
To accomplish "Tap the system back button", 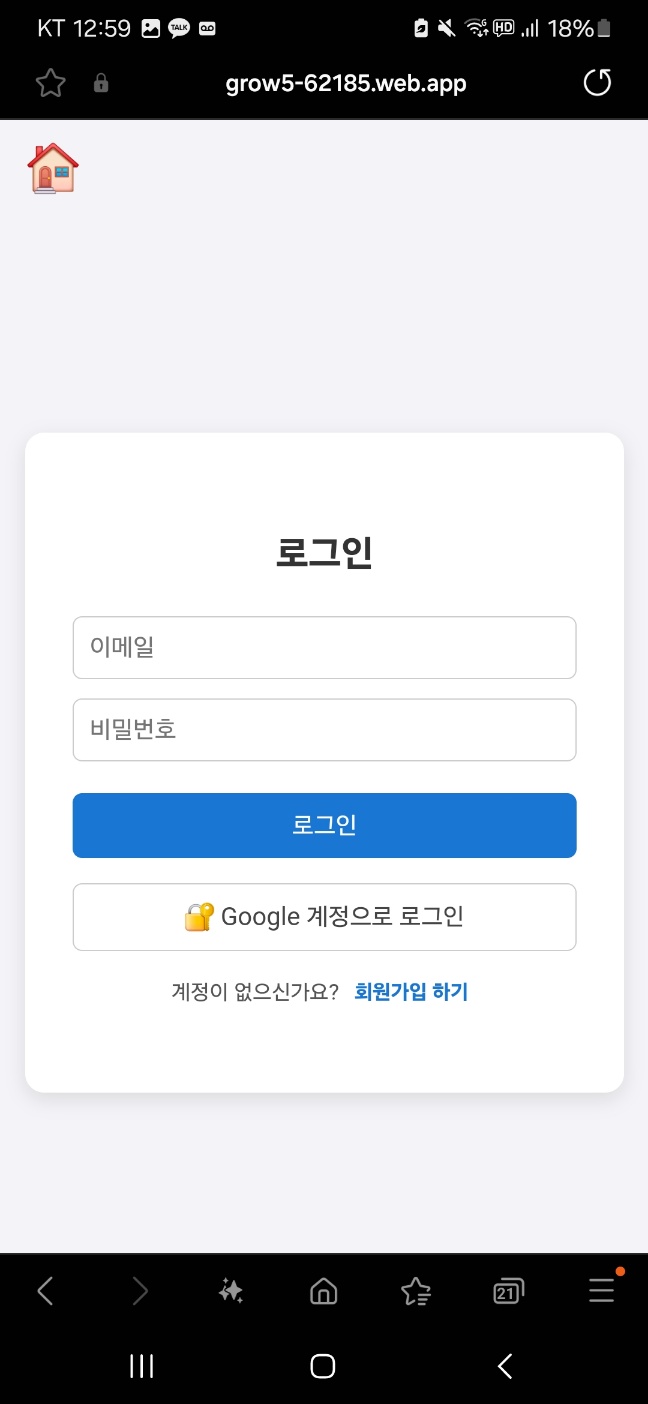I will click(x=505, y=1366).
